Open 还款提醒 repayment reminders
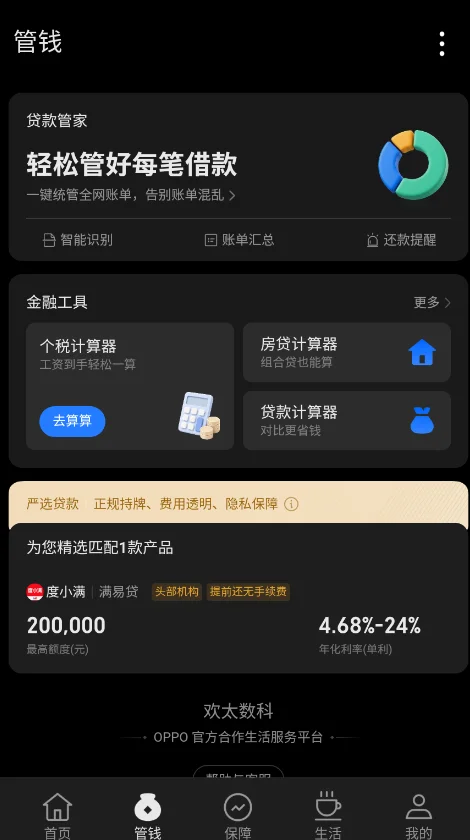This screenshot has width=470, height=840. [401, 240]
